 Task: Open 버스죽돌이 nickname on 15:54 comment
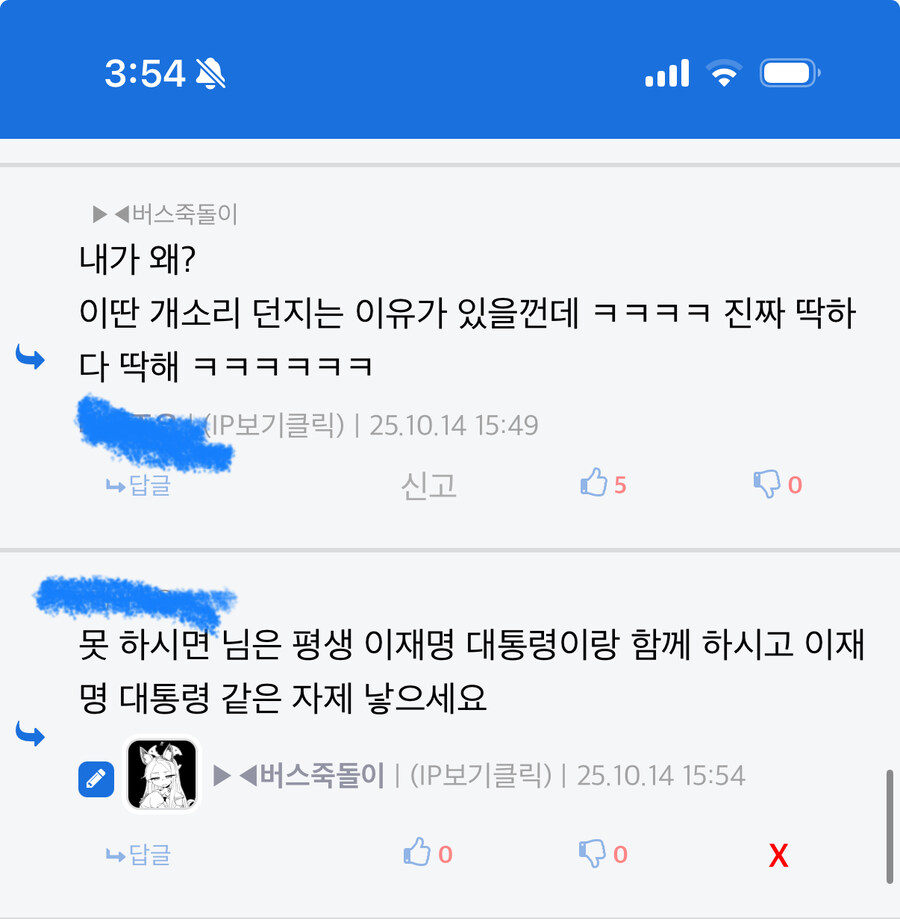(x=312, y=775)
